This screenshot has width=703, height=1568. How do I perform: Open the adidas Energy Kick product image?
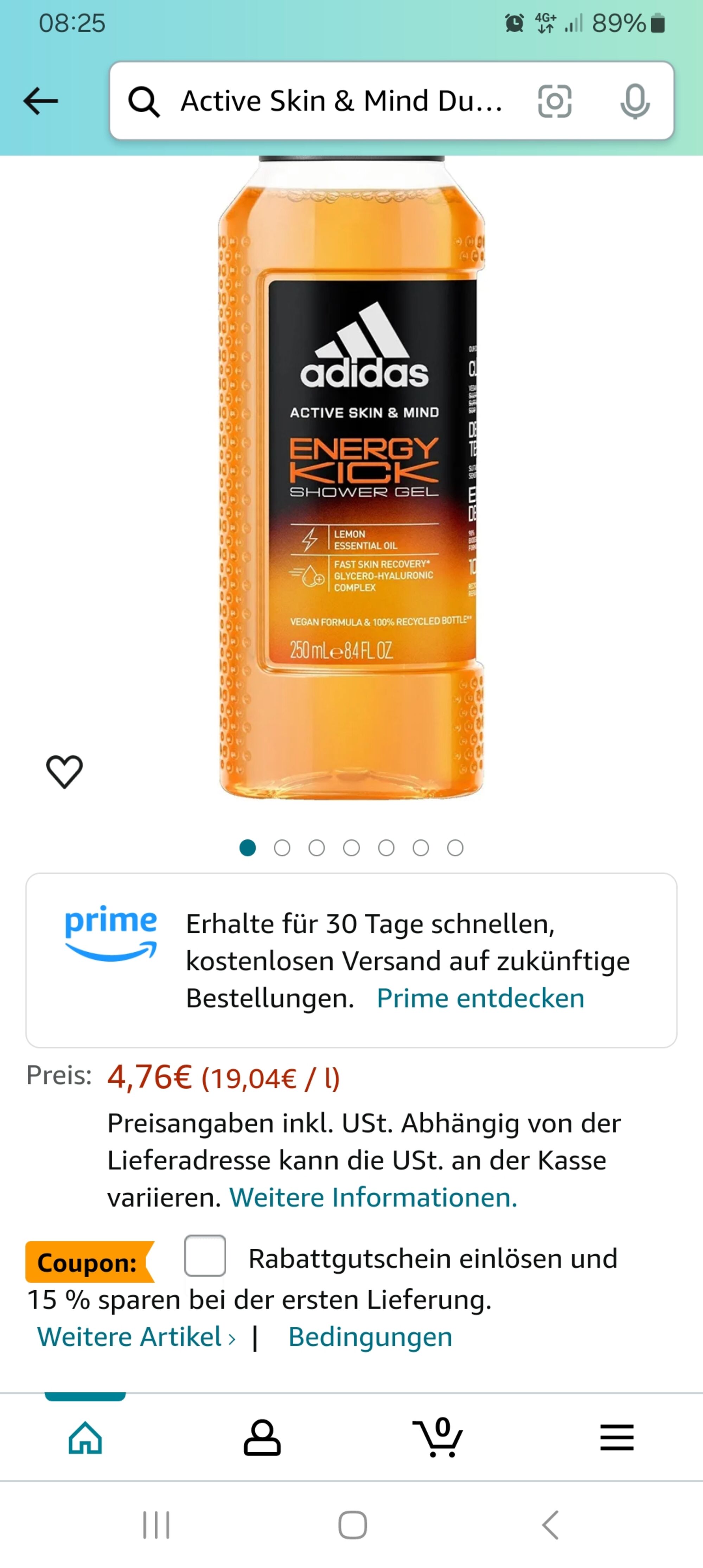point(352,477)
